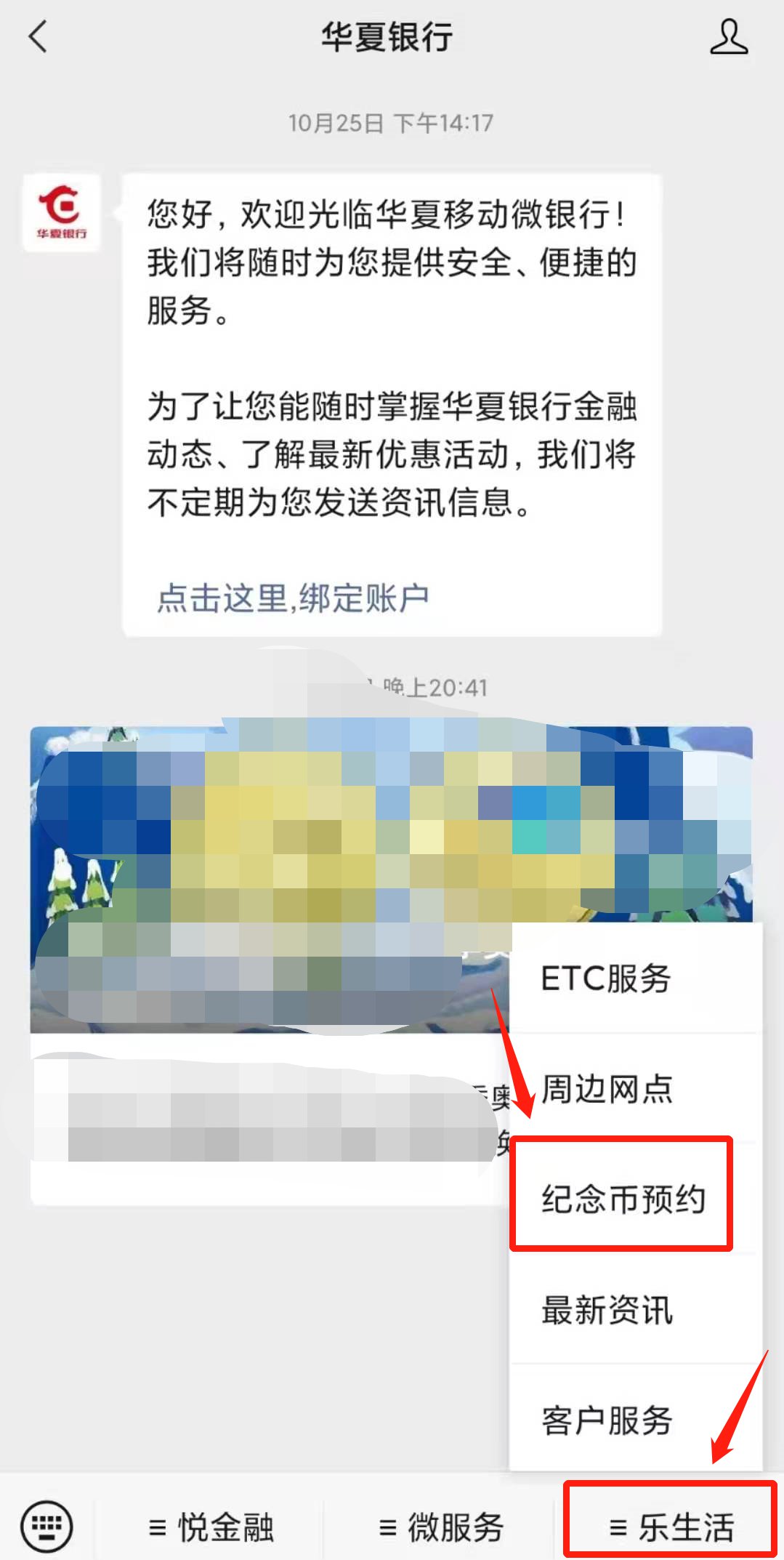Viewport: 784px width, 1560px height.
Task: Open the account profile icon
Action: [728, 37]
